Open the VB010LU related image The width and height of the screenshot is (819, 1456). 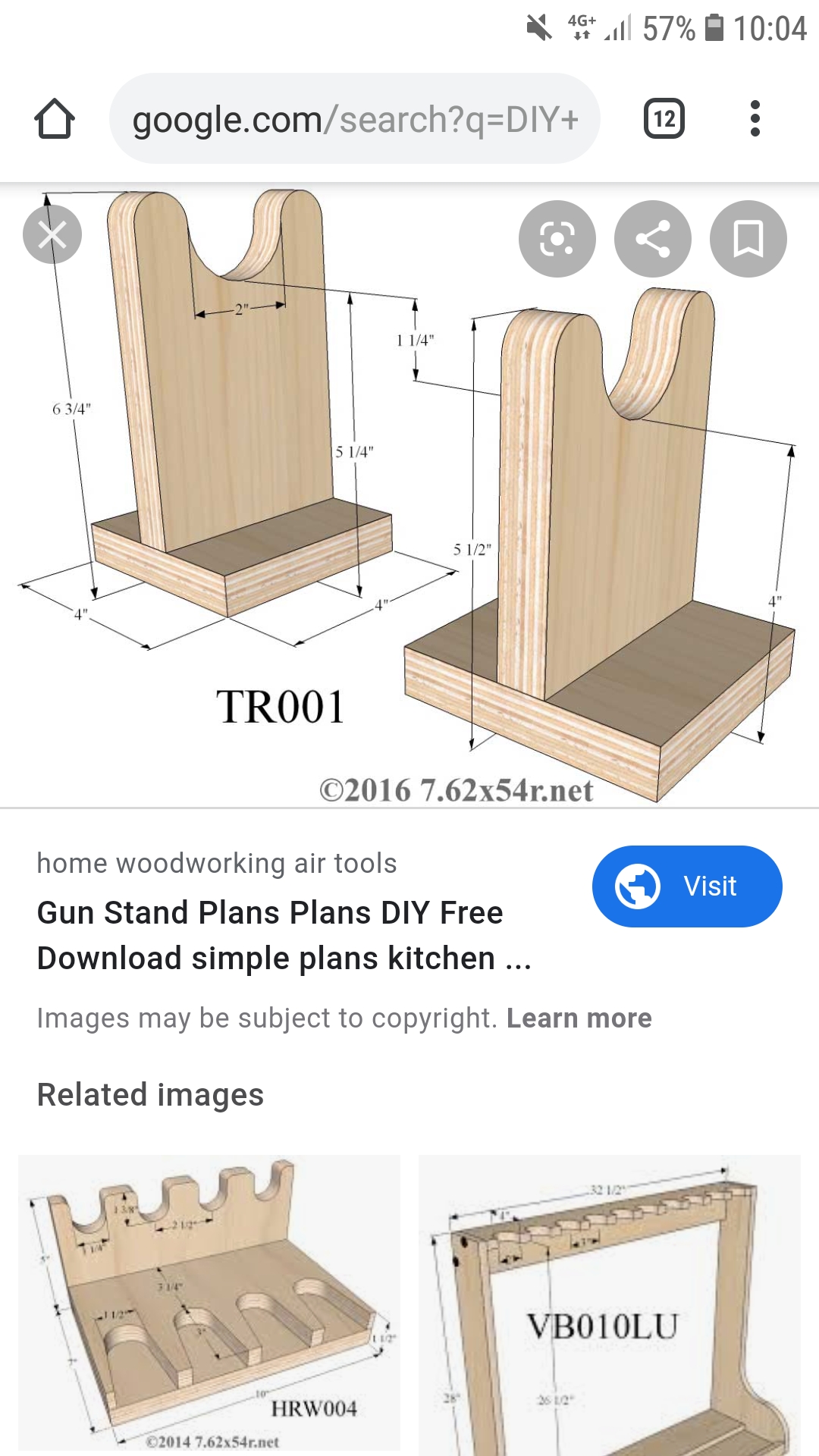tap(610, 1304)
